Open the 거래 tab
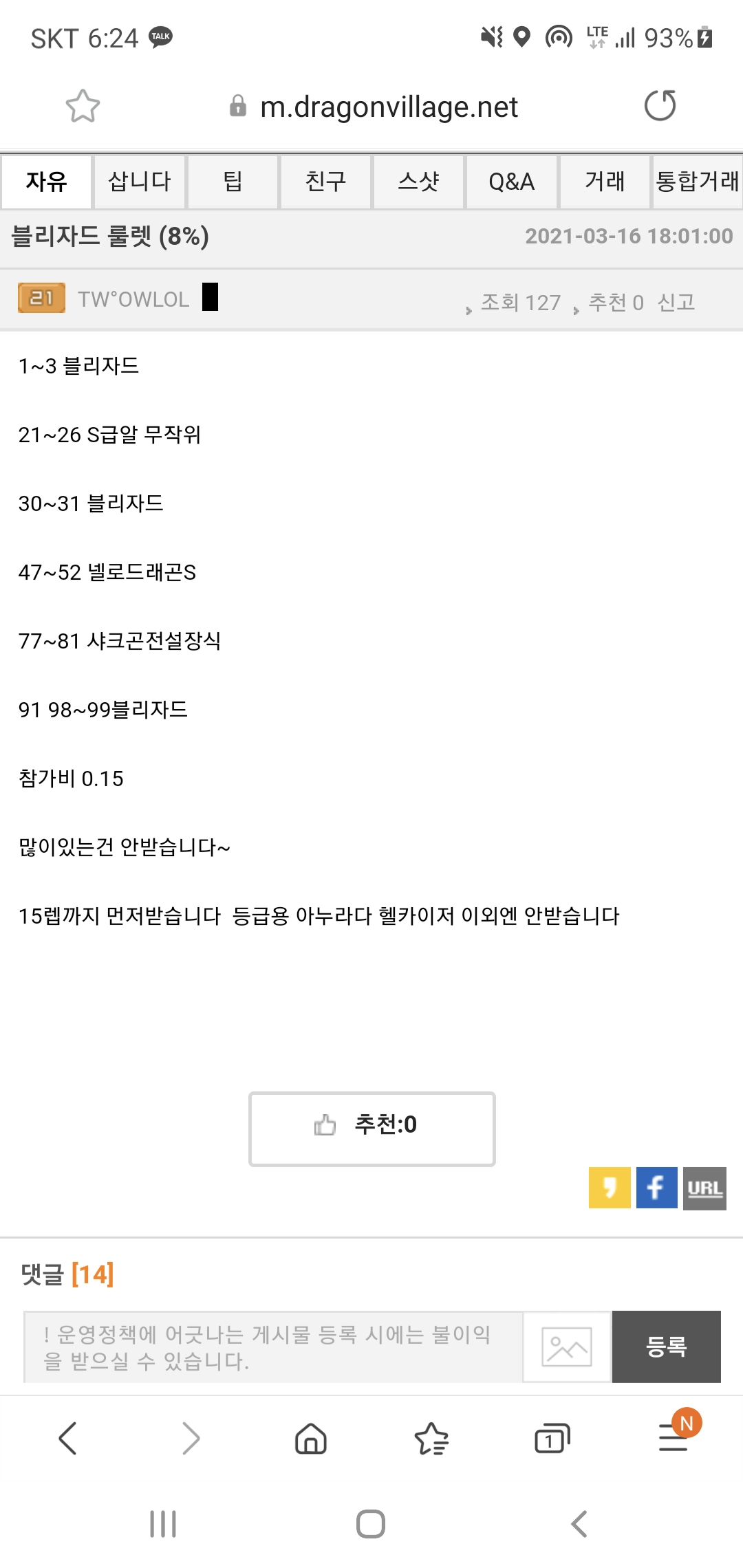743x1568 pixels. [605, 182]
